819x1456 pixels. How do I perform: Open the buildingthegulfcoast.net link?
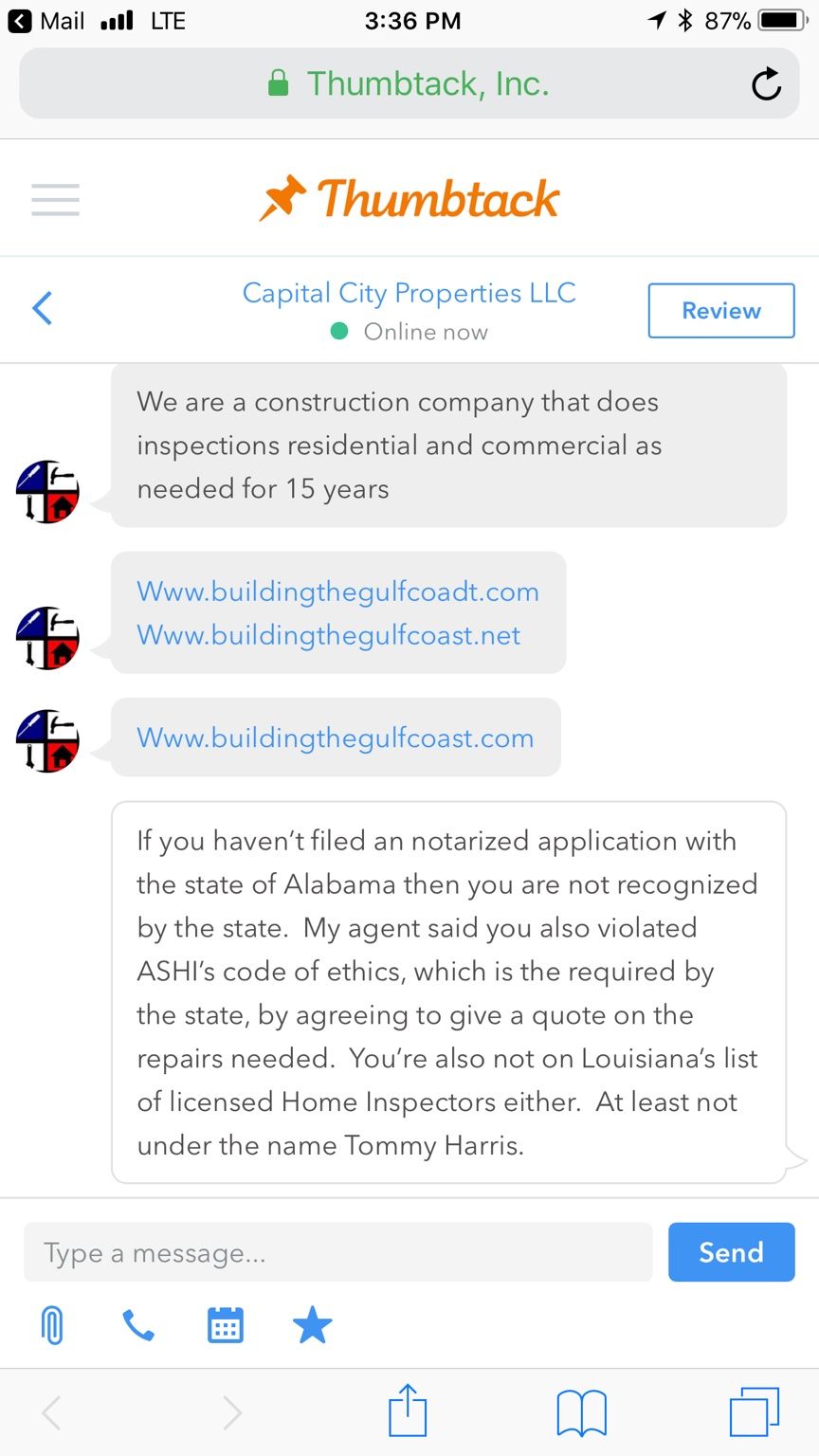click(x=328, y=635)
